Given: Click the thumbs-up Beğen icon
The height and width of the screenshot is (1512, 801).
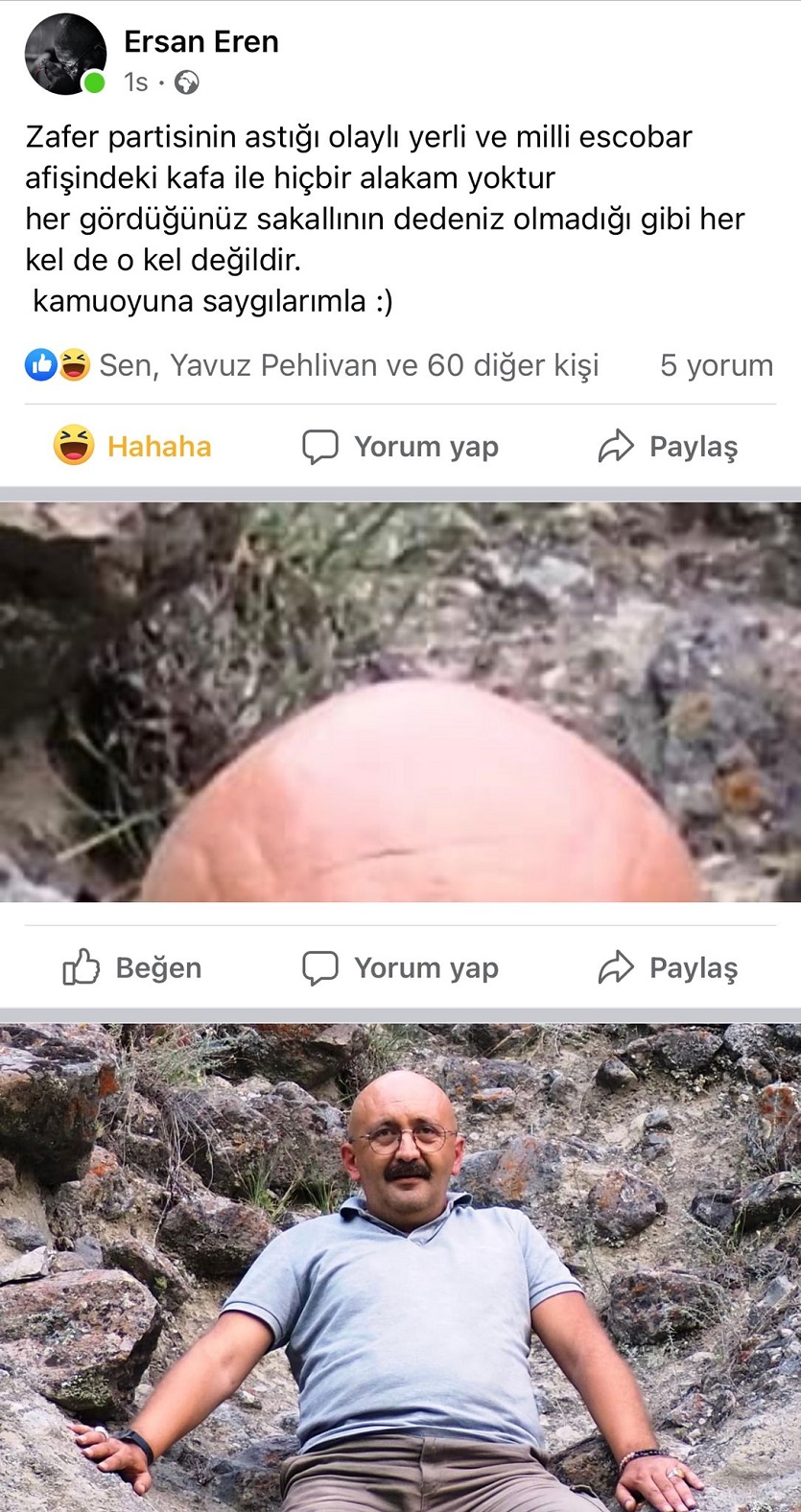Looking at the screenshot, I should coord(84,966).
